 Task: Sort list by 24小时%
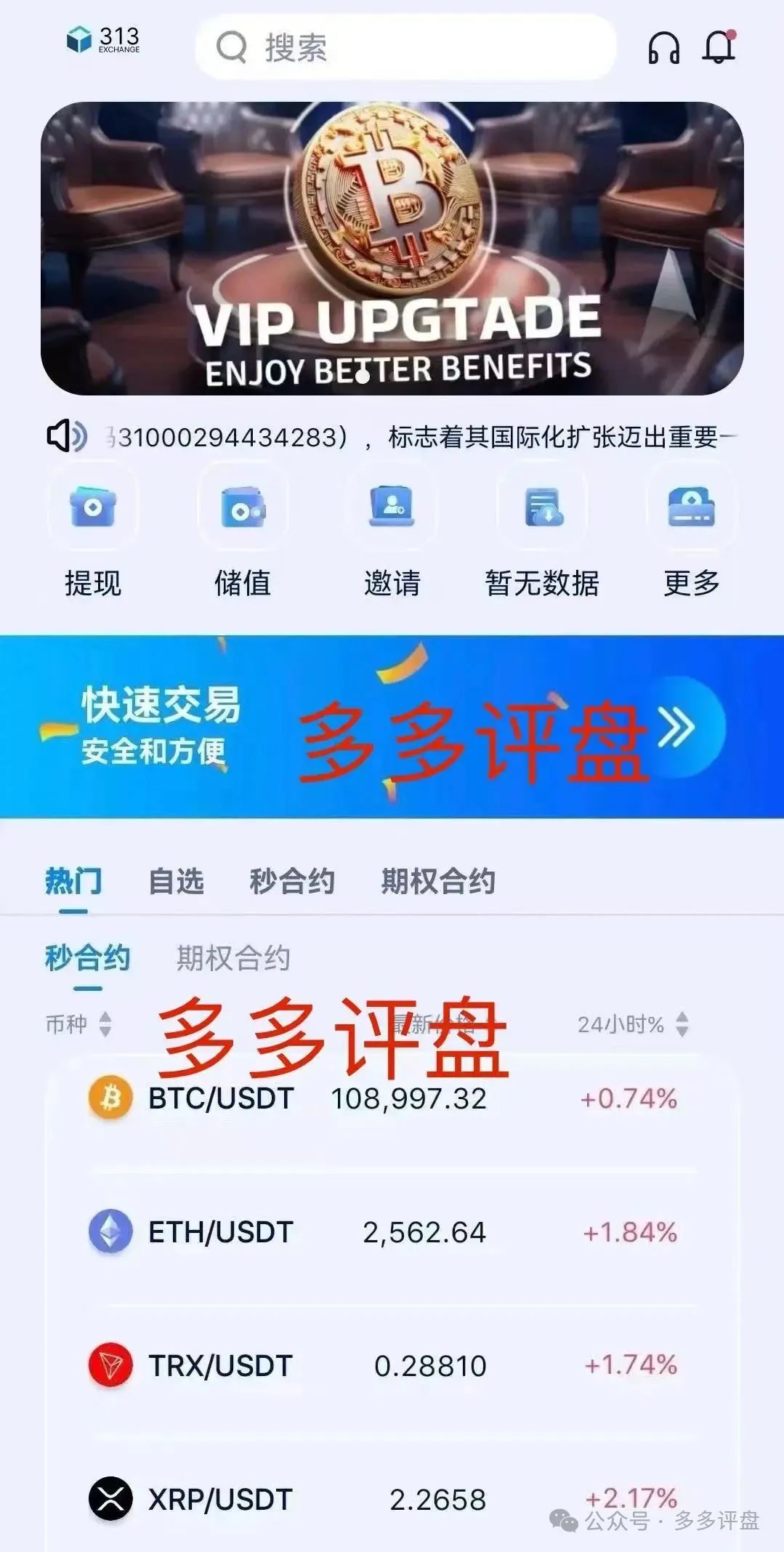click(631, 1024)
